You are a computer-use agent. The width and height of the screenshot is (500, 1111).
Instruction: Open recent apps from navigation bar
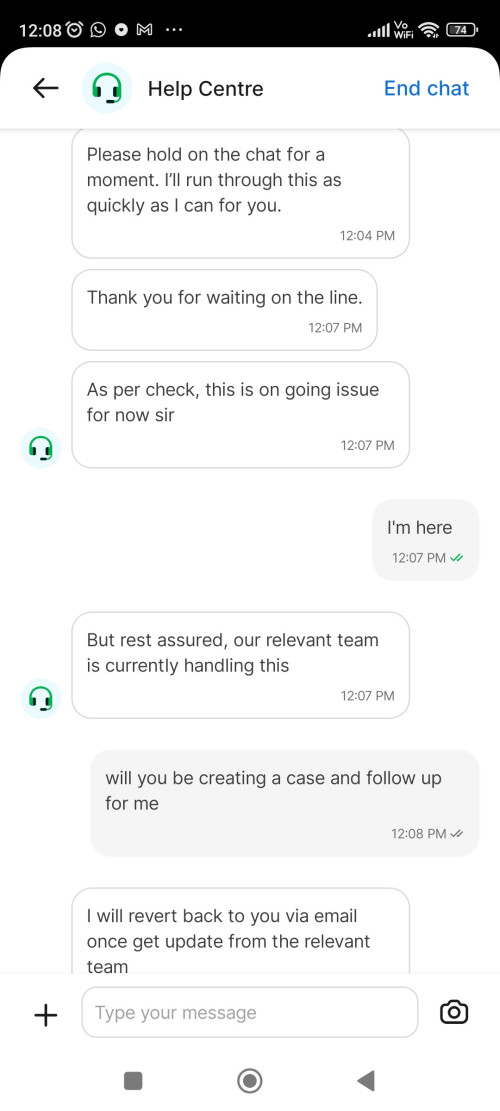133,1080
